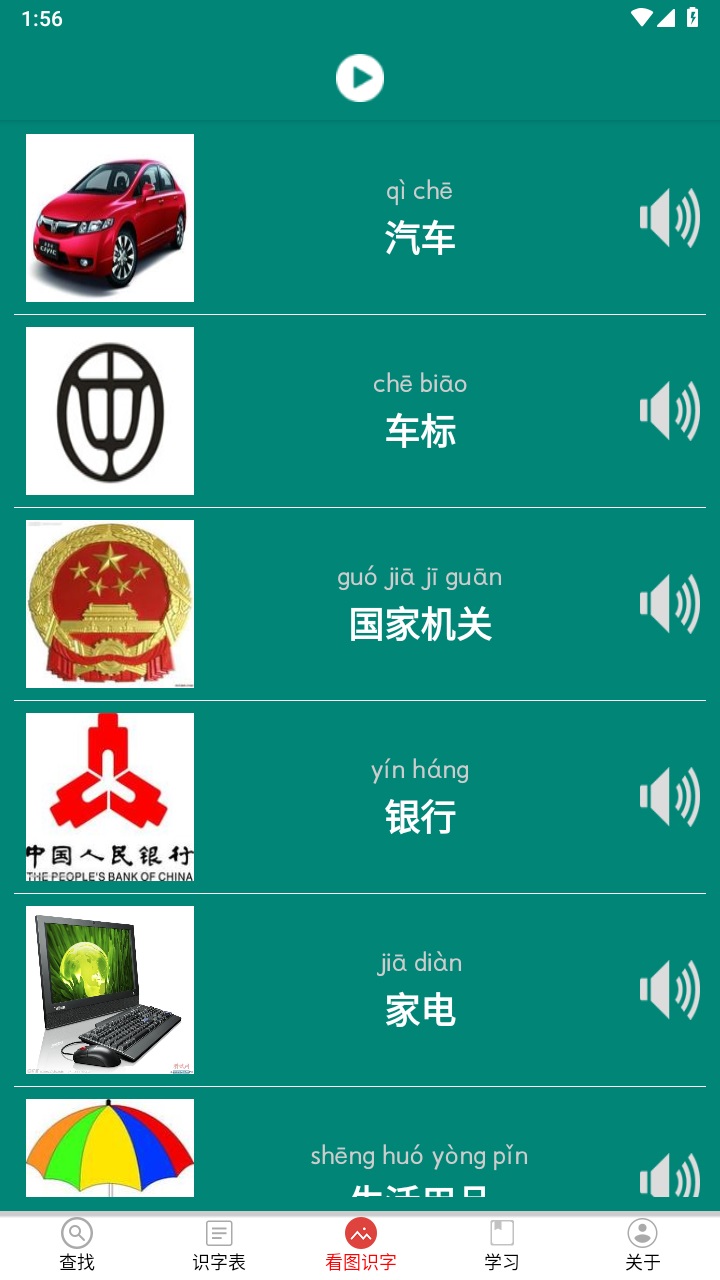The width and height of the screenshot is (720, 1280).
Task: Play audio for the 银行 word
Action: (670, 797)
